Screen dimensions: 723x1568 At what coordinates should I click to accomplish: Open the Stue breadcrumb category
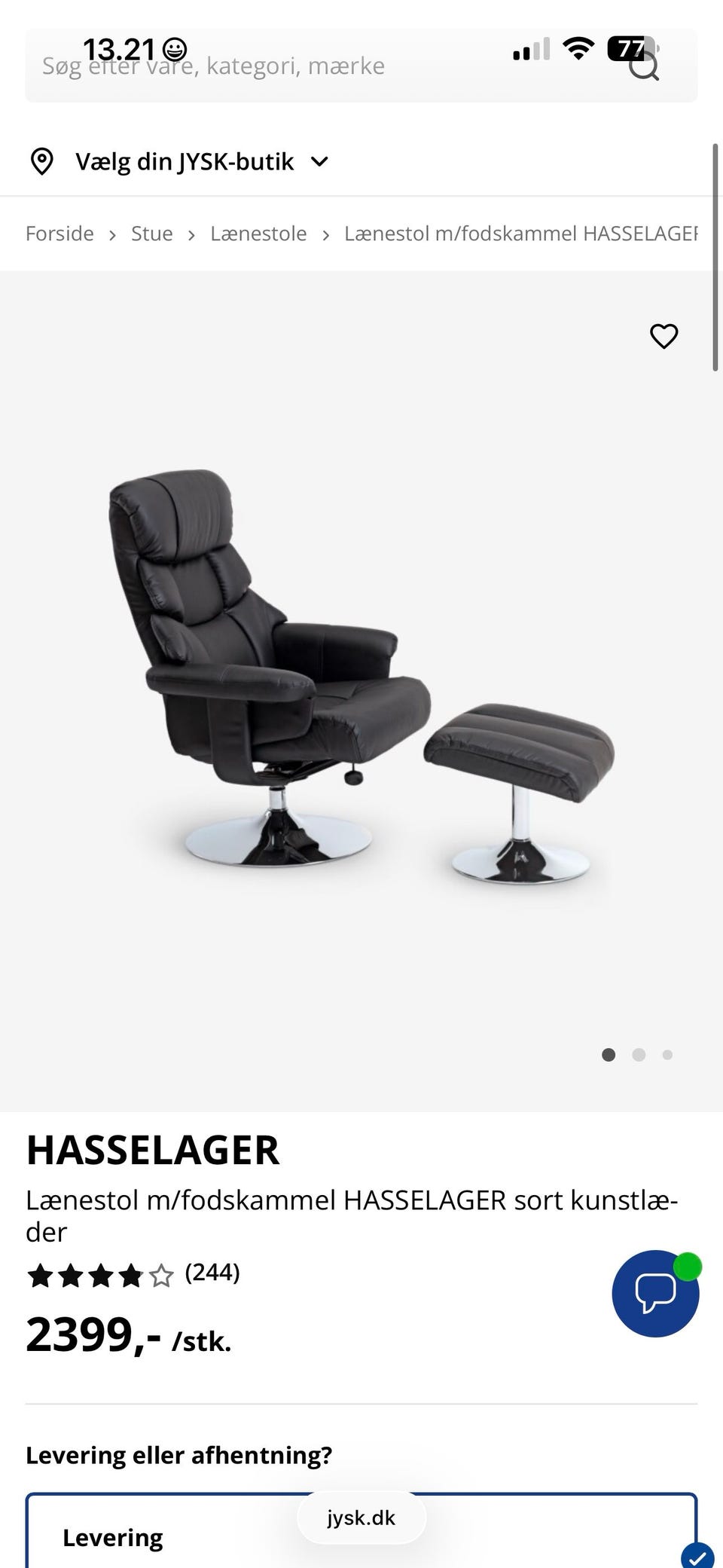[x=151, y=234]
